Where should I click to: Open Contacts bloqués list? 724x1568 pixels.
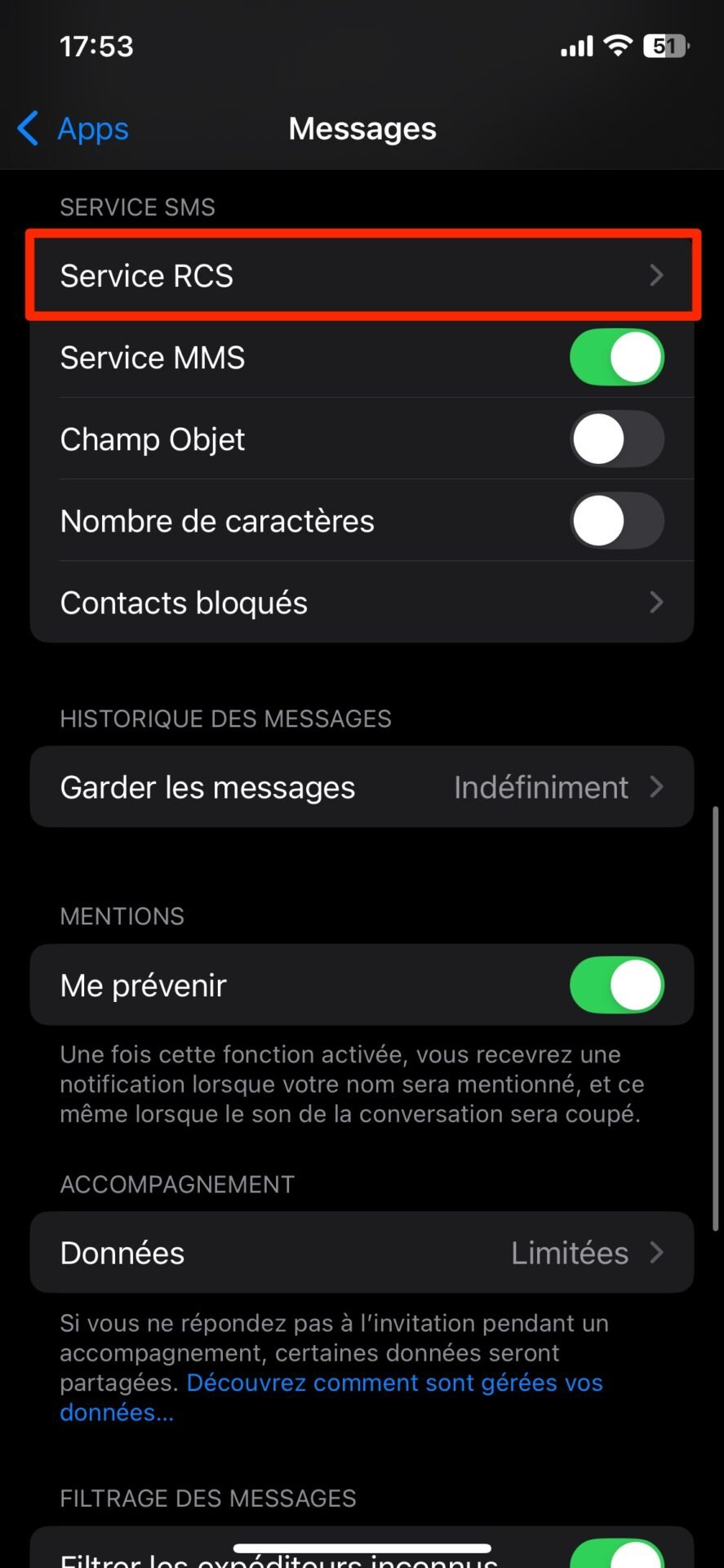[x=362, y=602]
